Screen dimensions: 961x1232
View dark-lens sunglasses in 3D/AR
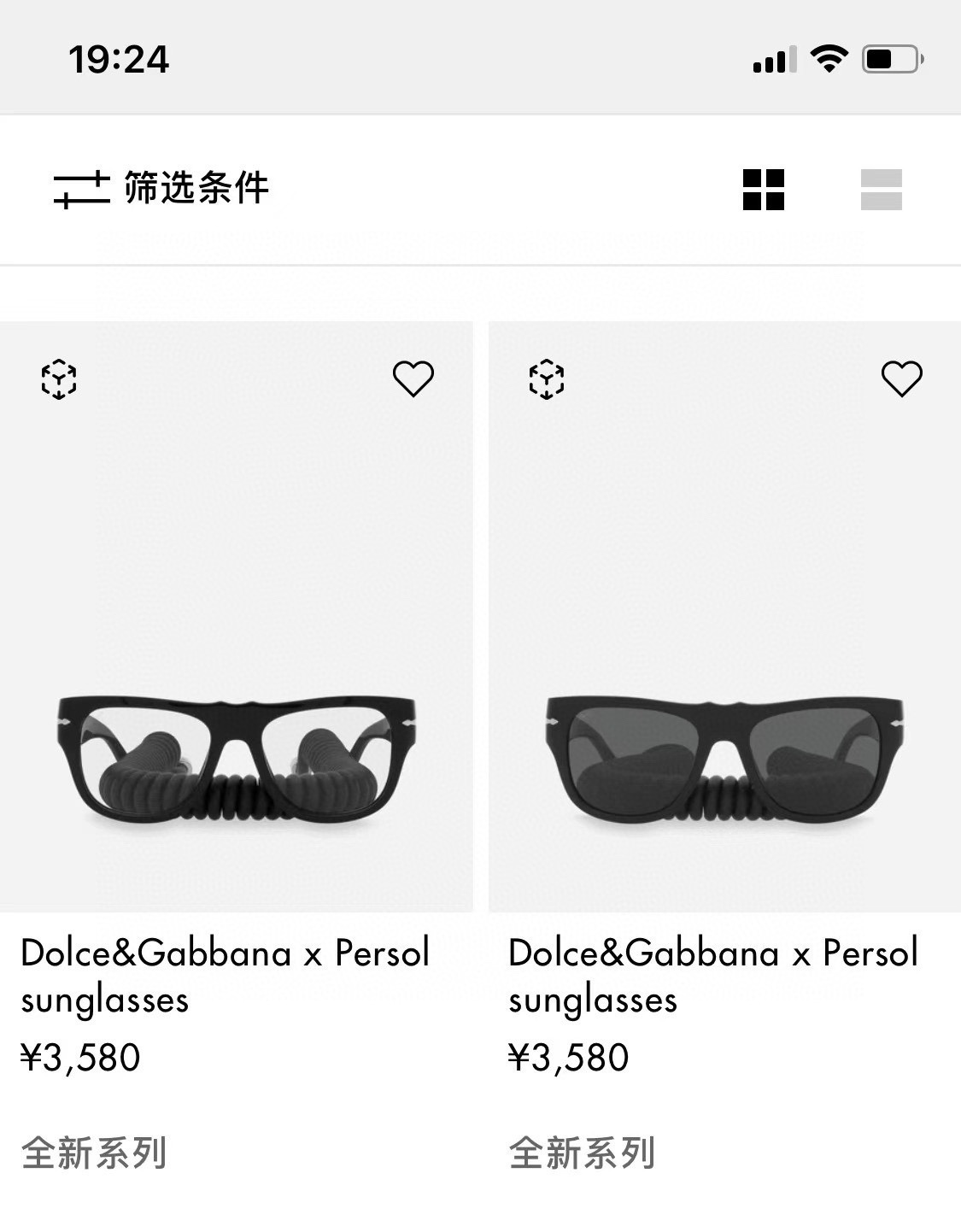click(x=547, y=379)
